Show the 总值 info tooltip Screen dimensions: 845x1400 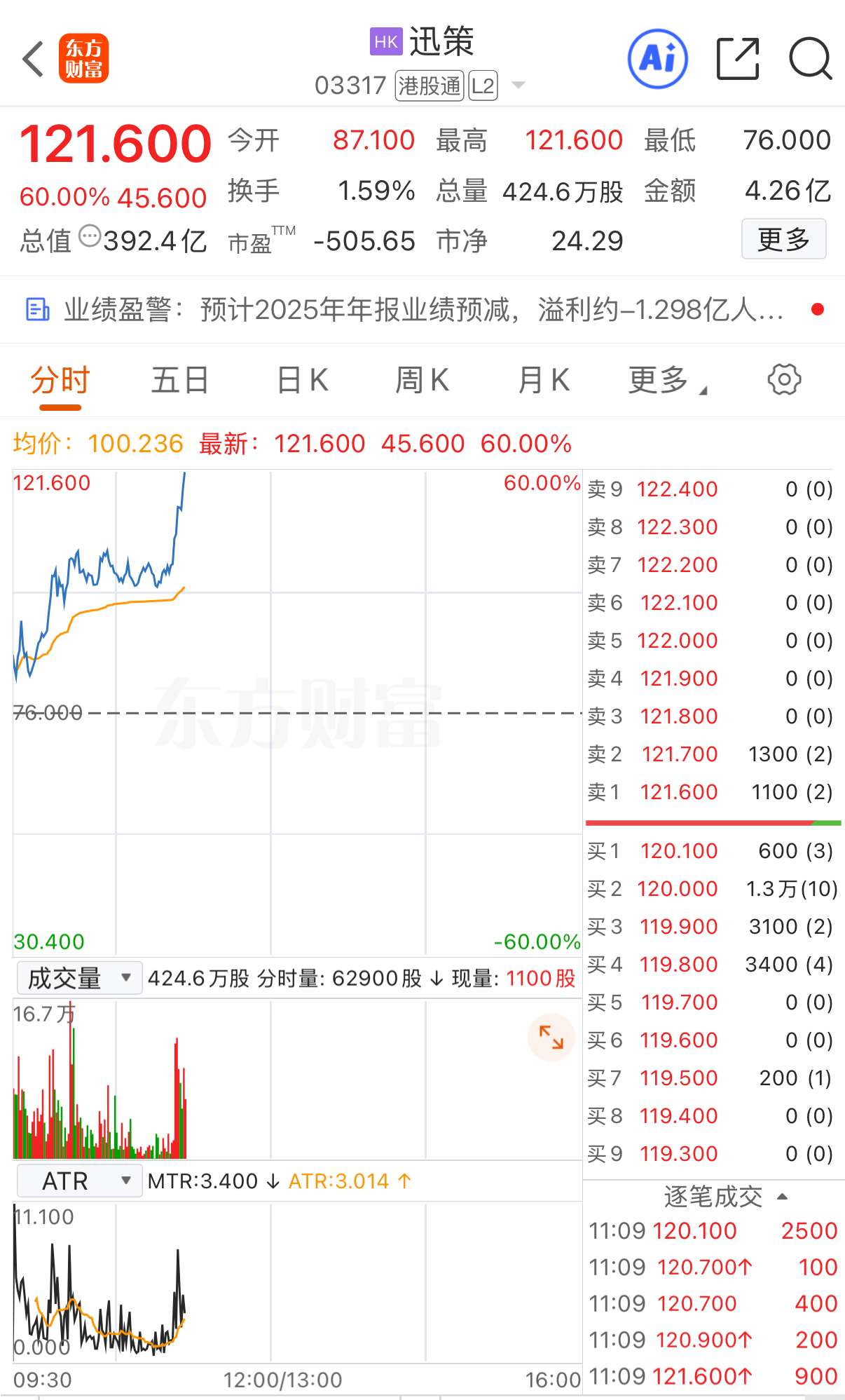tap(90, 236)
